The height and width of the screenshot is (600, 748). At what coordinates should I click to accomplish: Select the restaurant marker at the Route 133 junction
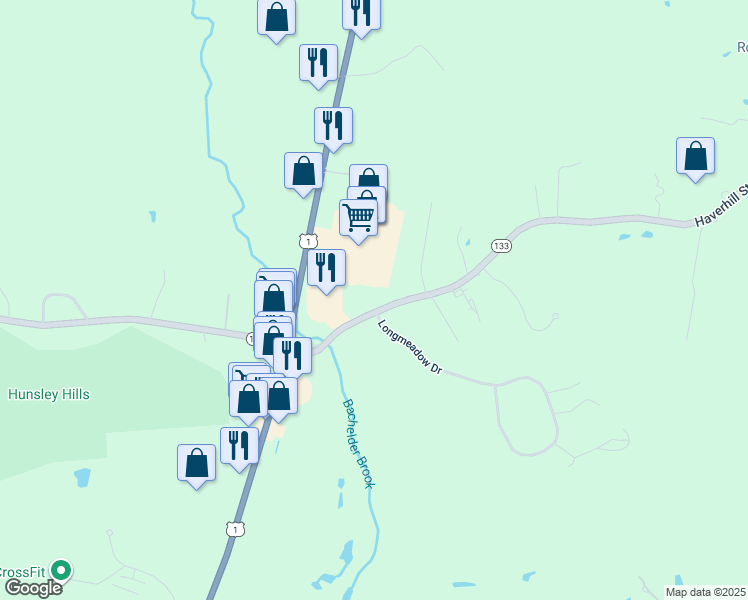292,356
